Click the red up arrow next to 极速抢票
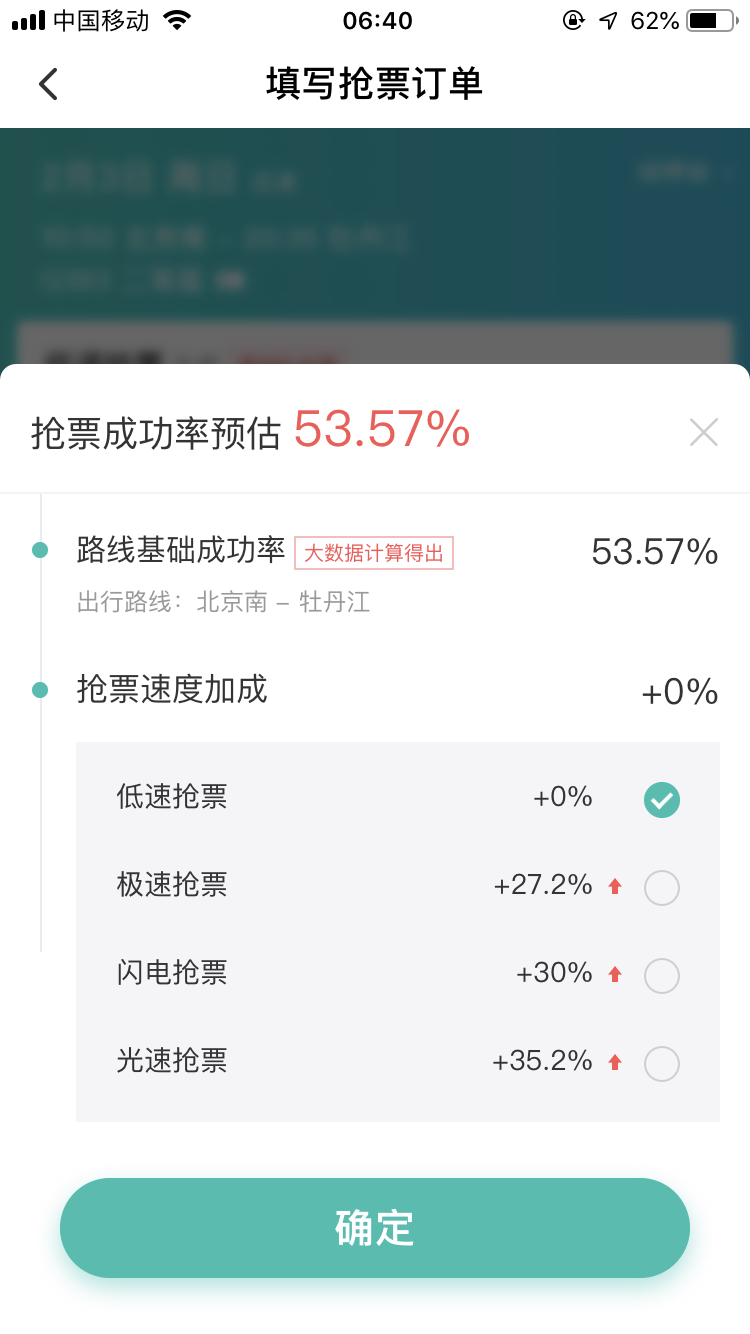This screenshot has height=1334, width=750. pos(617,886)
